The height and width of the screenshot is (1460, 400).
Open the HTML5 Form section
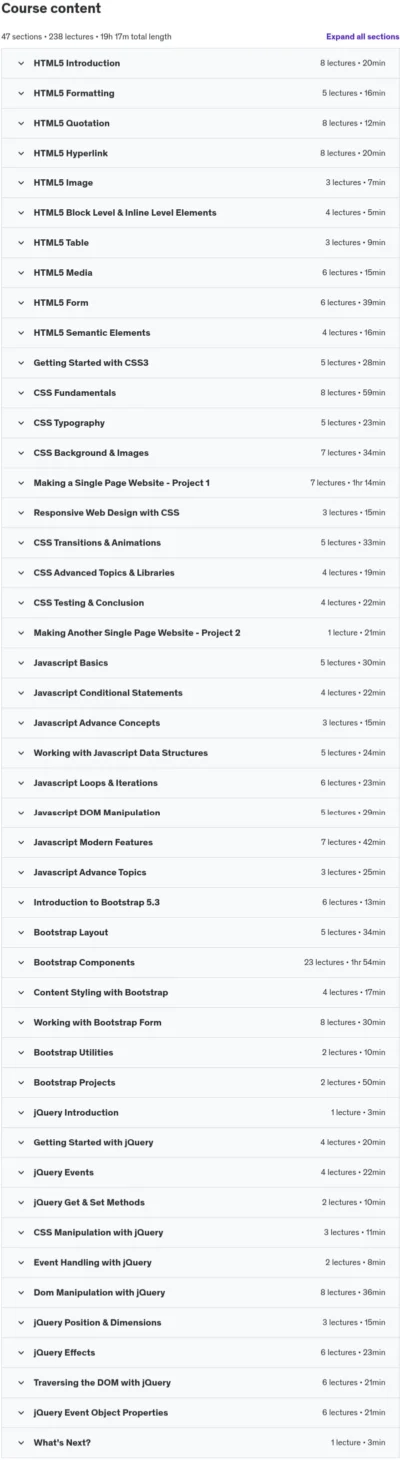point(200,303)
